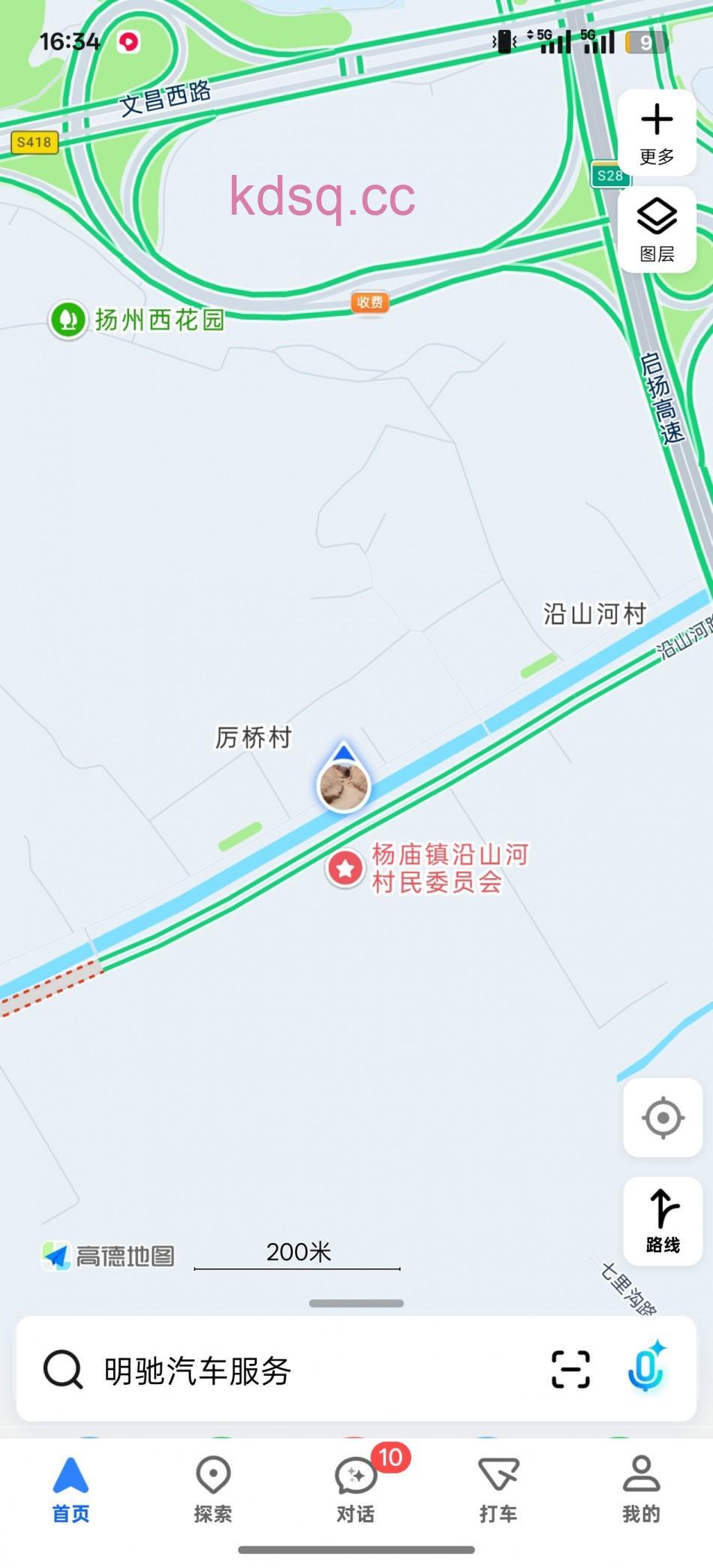Open the scan icon in search bar

tap(570, 1370)
